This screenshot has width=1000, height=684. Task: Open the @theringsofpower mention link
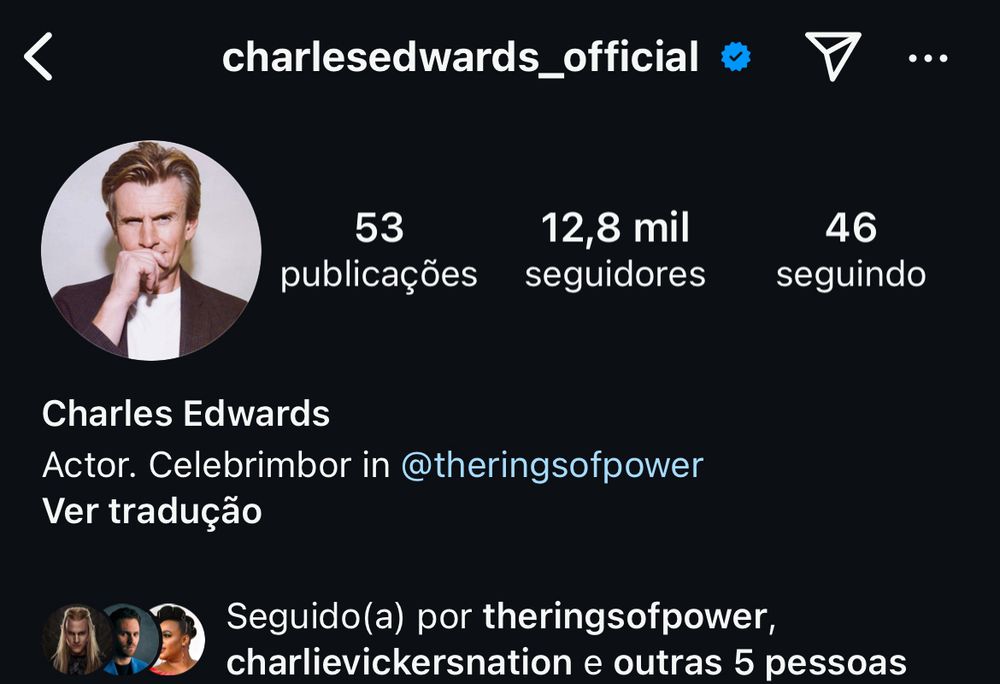click(551, 466)
